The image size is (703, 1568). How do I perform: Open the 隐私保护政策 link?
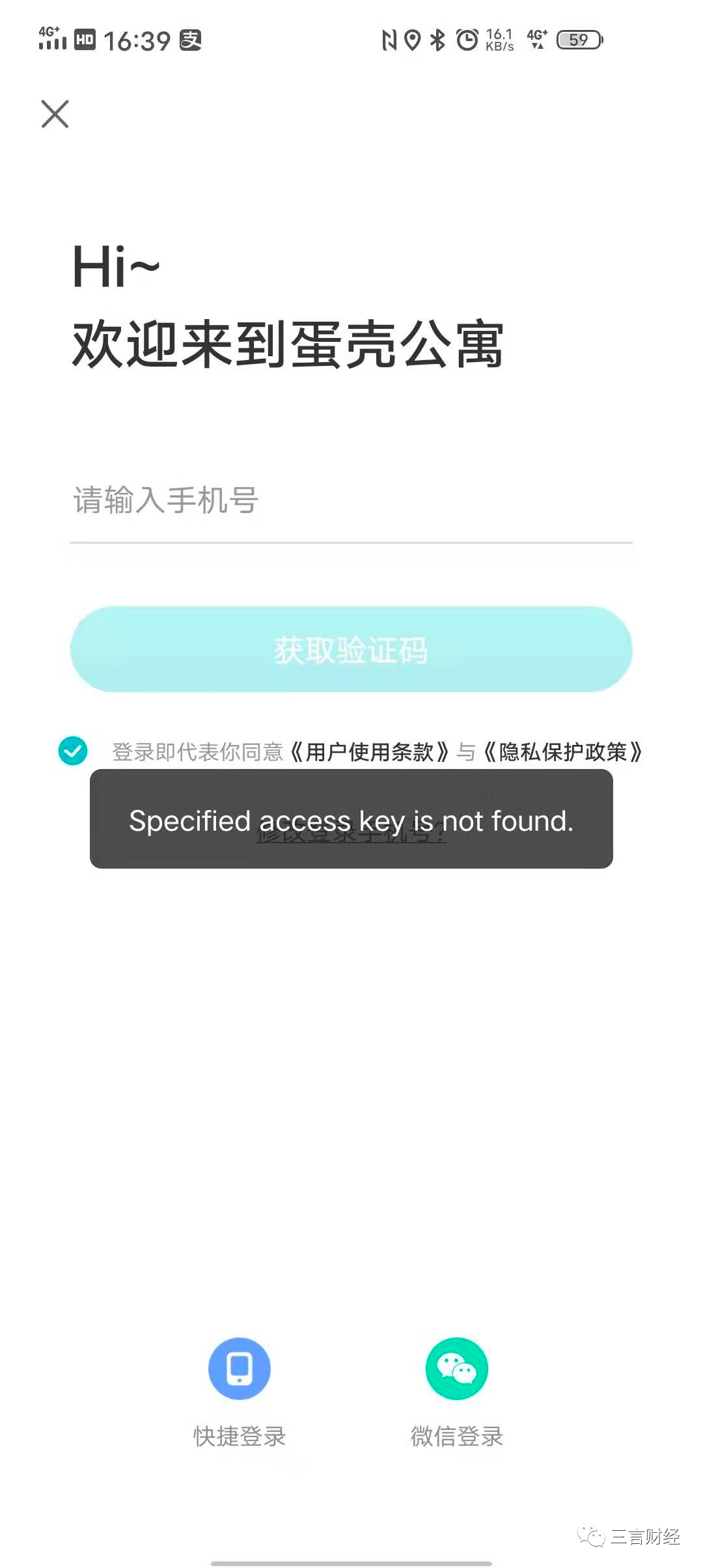(x=563, y=752)
